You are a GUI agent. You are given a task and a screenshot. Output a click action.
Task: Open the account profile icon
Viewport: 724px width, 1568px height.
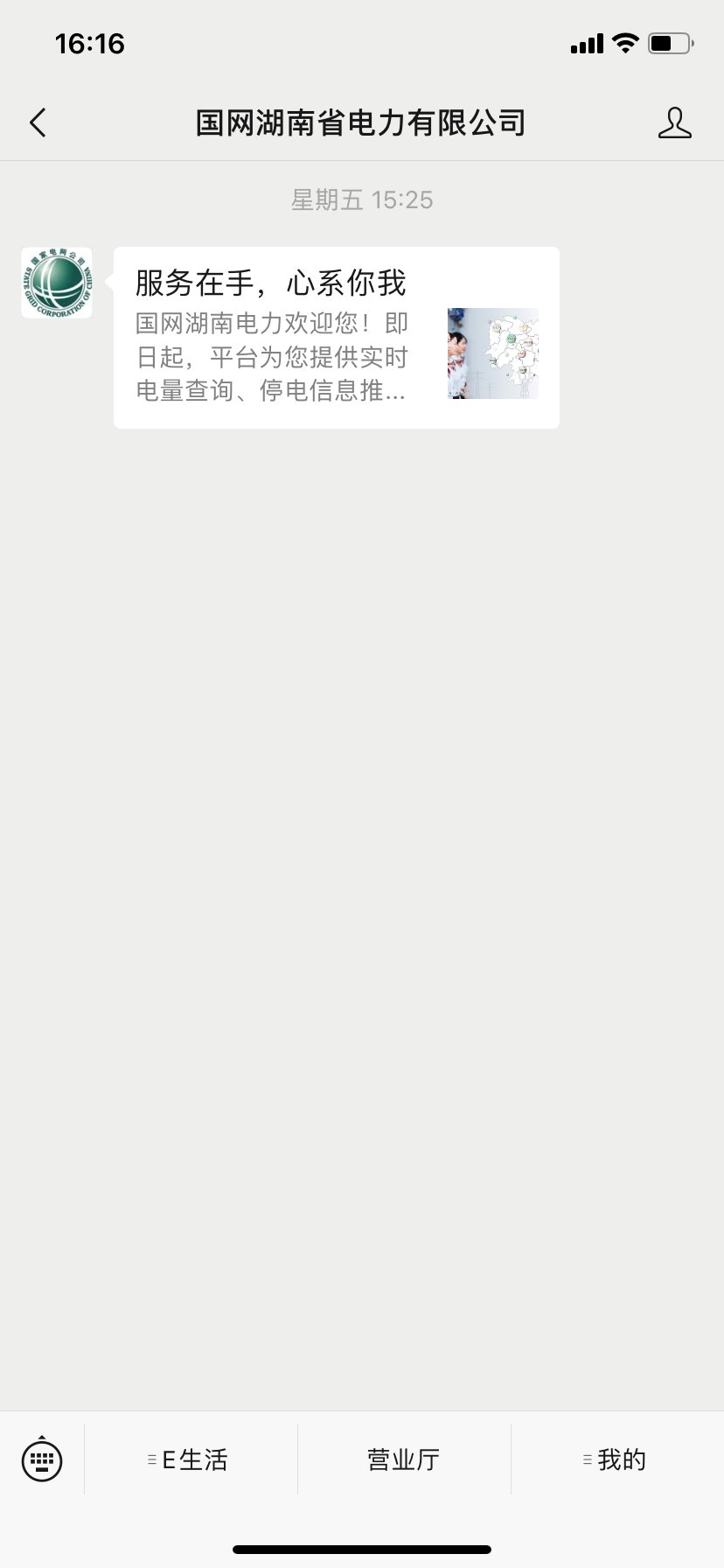point(674,123)
